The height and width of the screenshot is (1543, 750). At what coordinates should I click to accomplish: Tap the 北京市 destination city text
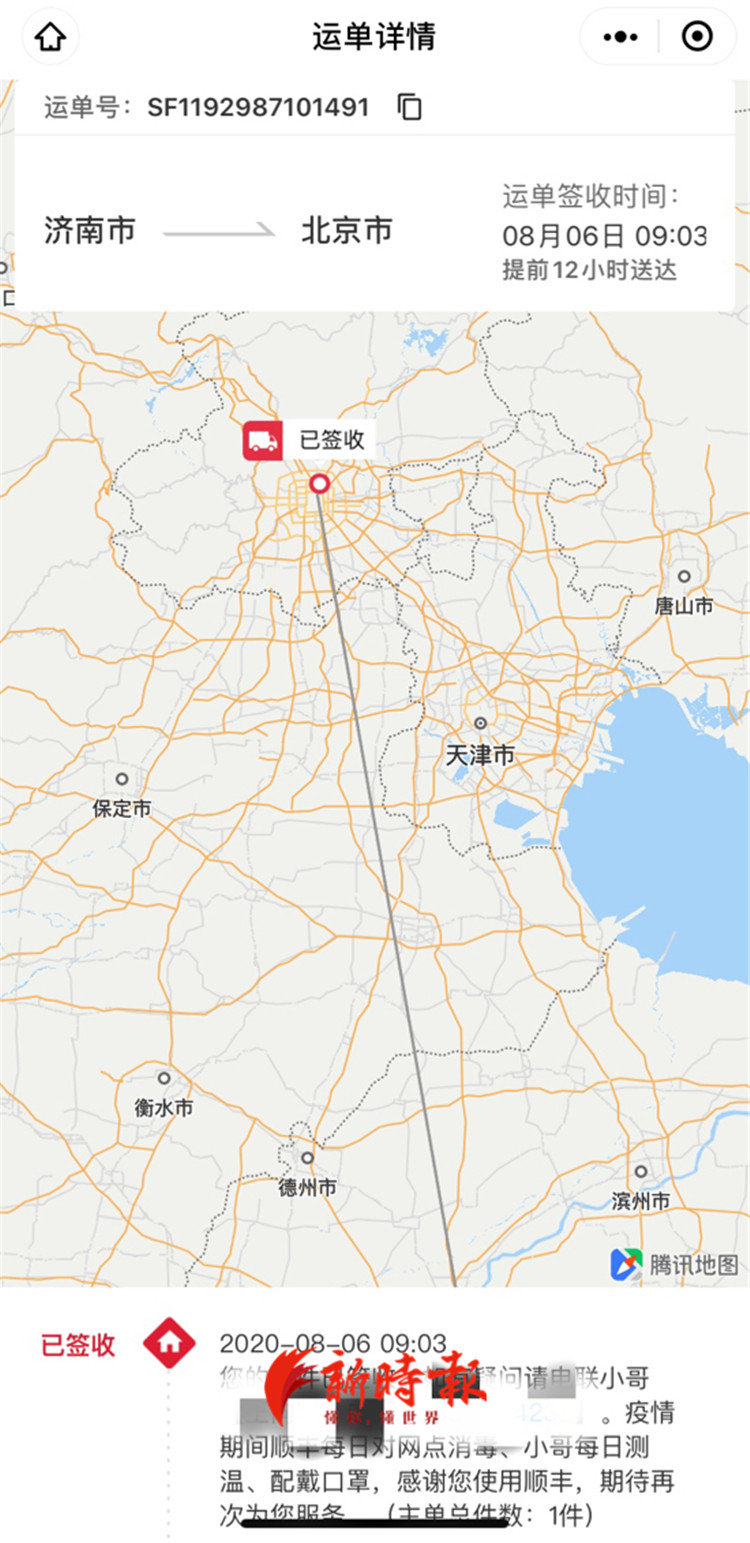pos(346,231)
